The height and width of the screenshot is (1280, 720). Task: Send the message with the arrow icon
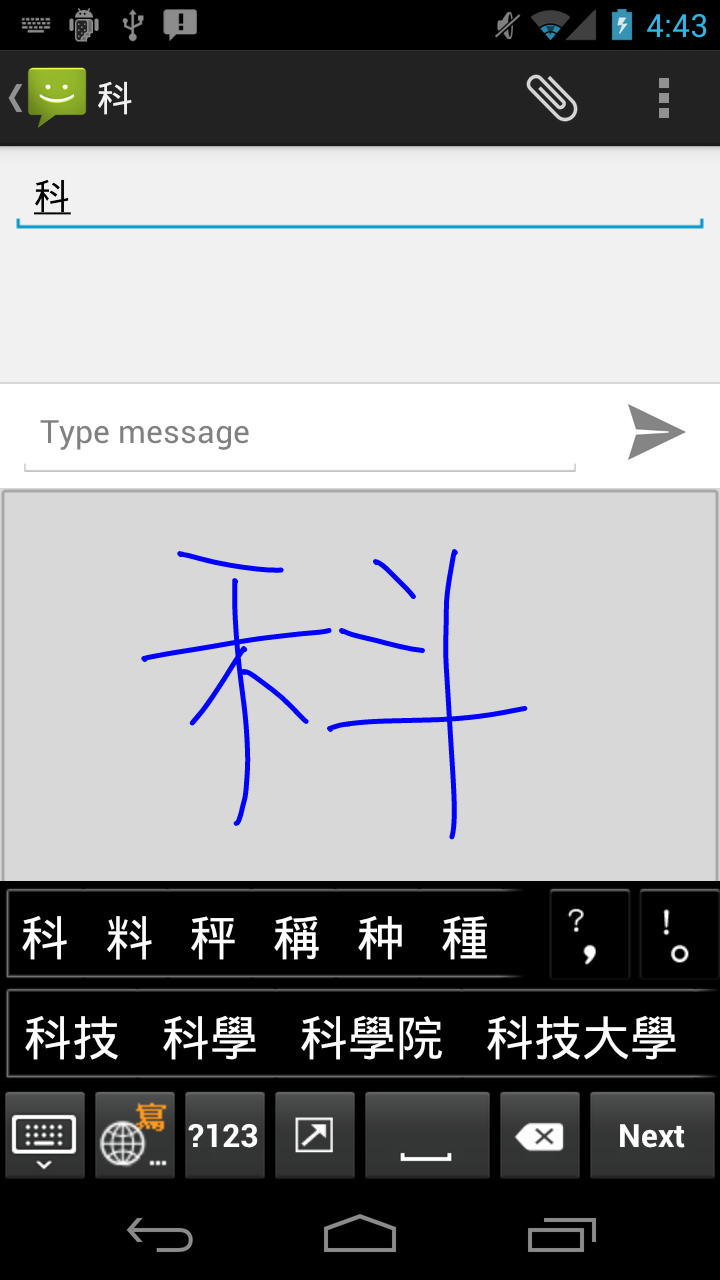click(x=656, y=432)
